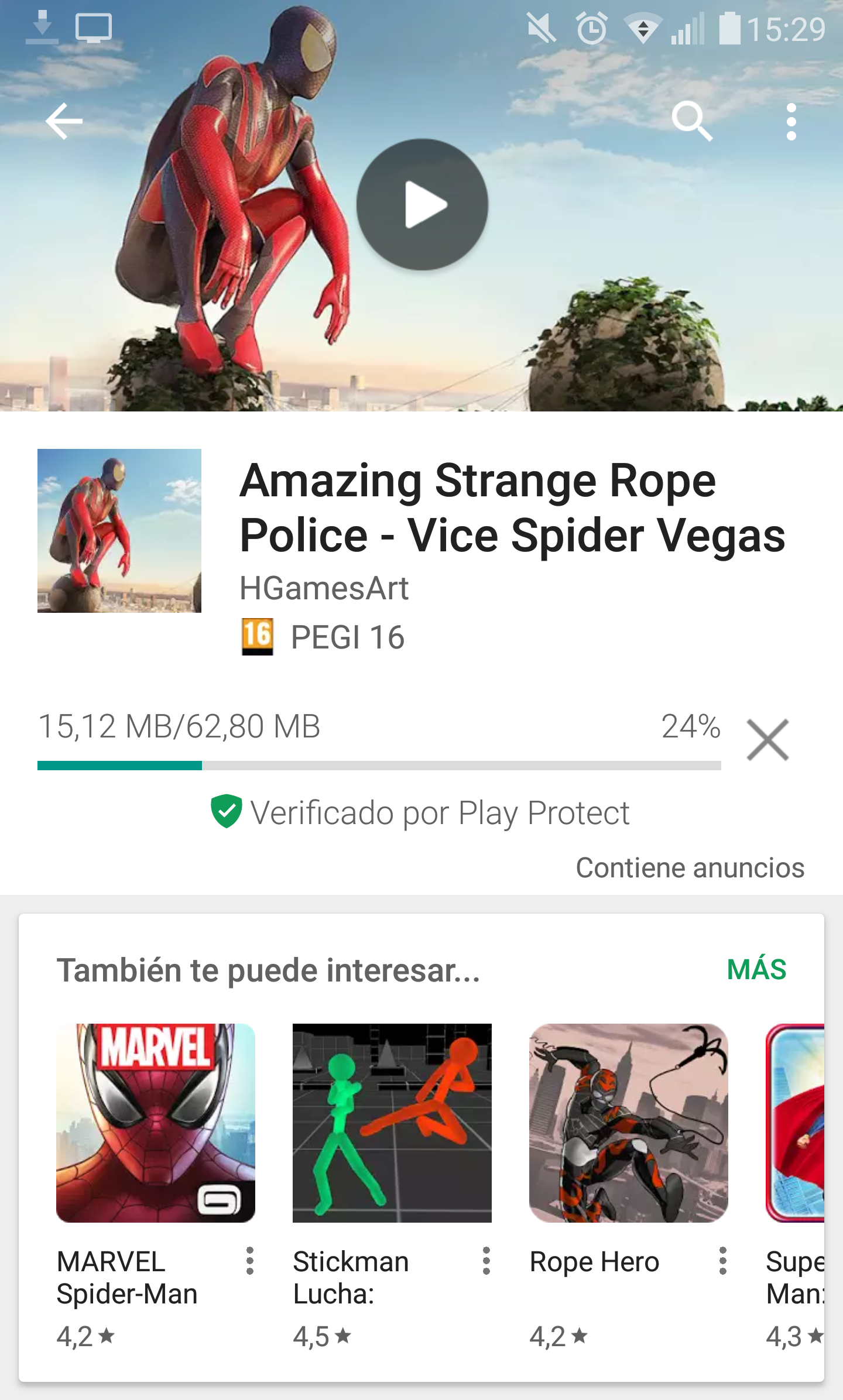The image size is (843, 1400).
Task: Open overflow menu for Rope Hero
Action: pos(724,1262)
